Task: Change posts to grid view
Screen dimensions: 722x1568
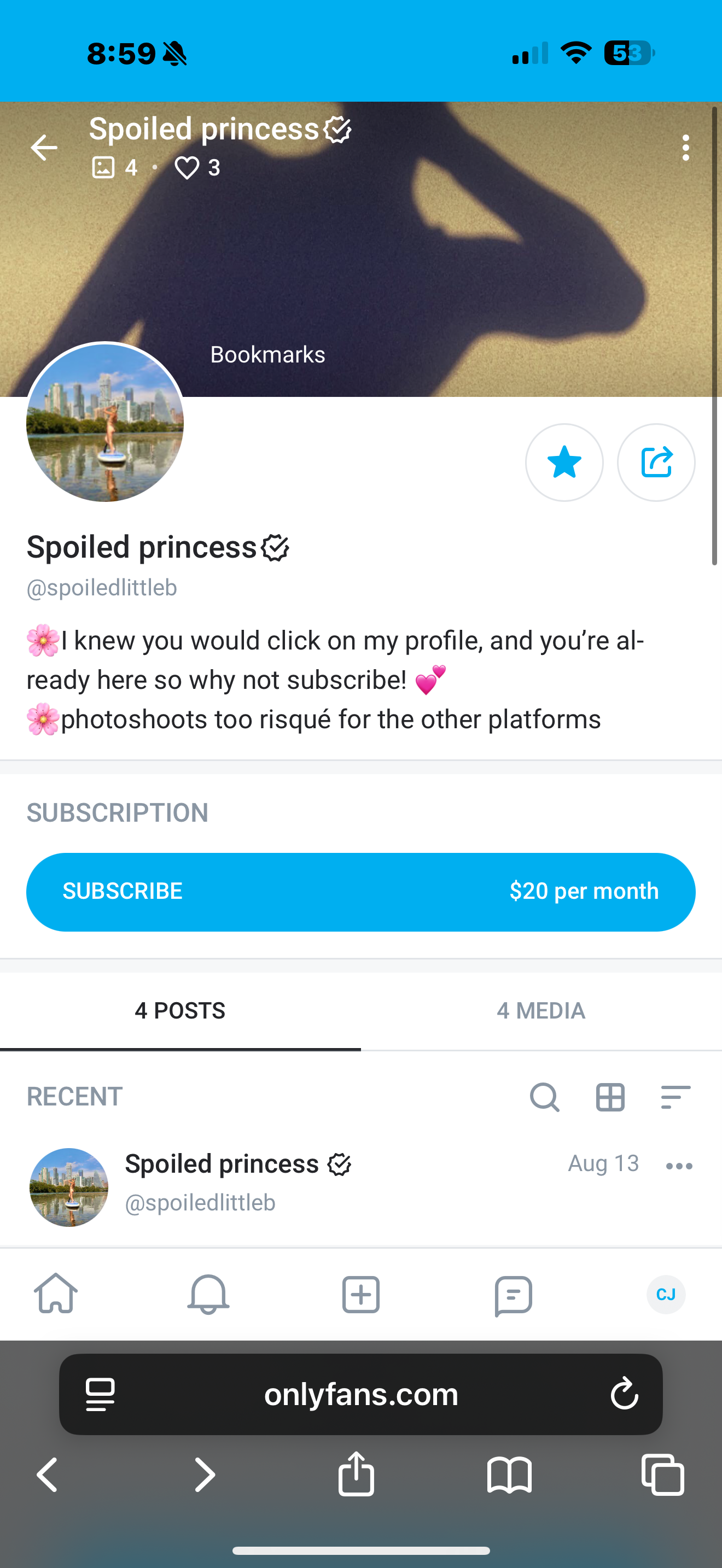Action: (610, 1097)
